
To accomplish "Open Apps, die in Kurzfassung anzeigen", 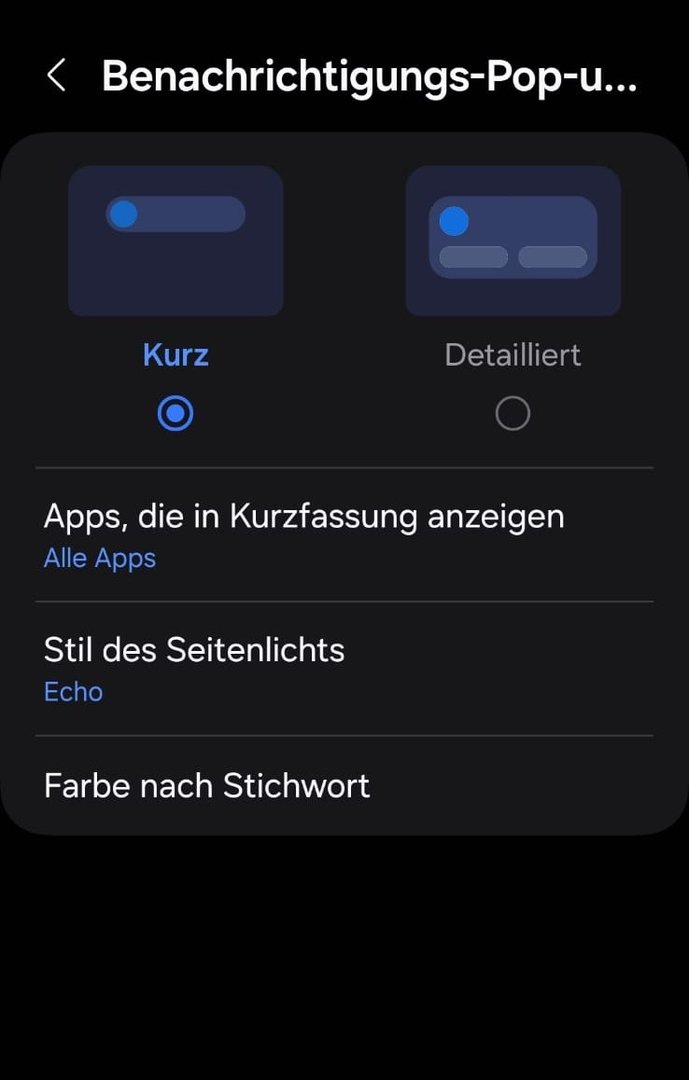I will 344,534.
